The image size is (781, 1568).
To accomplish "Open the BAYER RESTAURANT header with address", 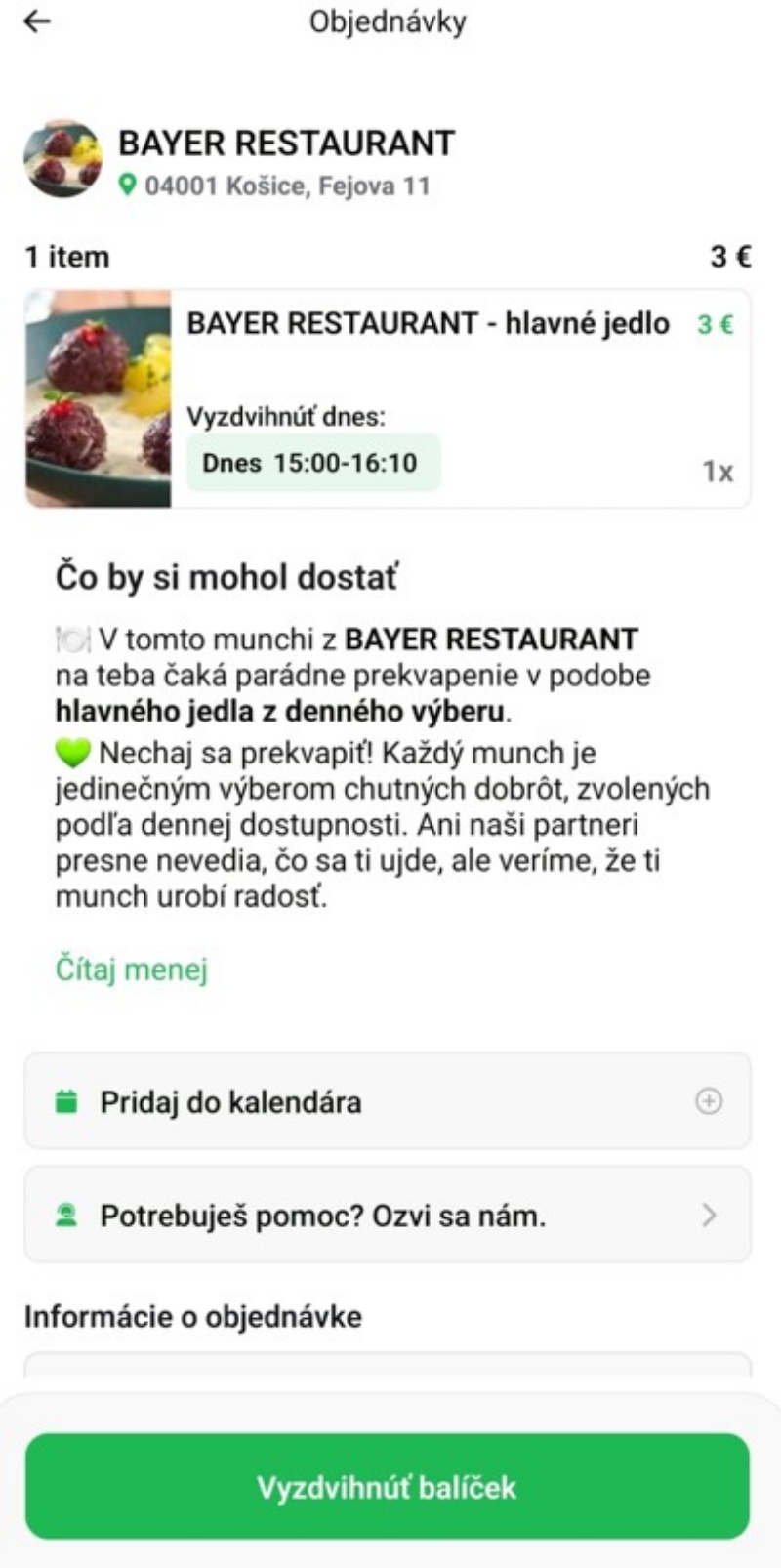I will click(285, 161).
